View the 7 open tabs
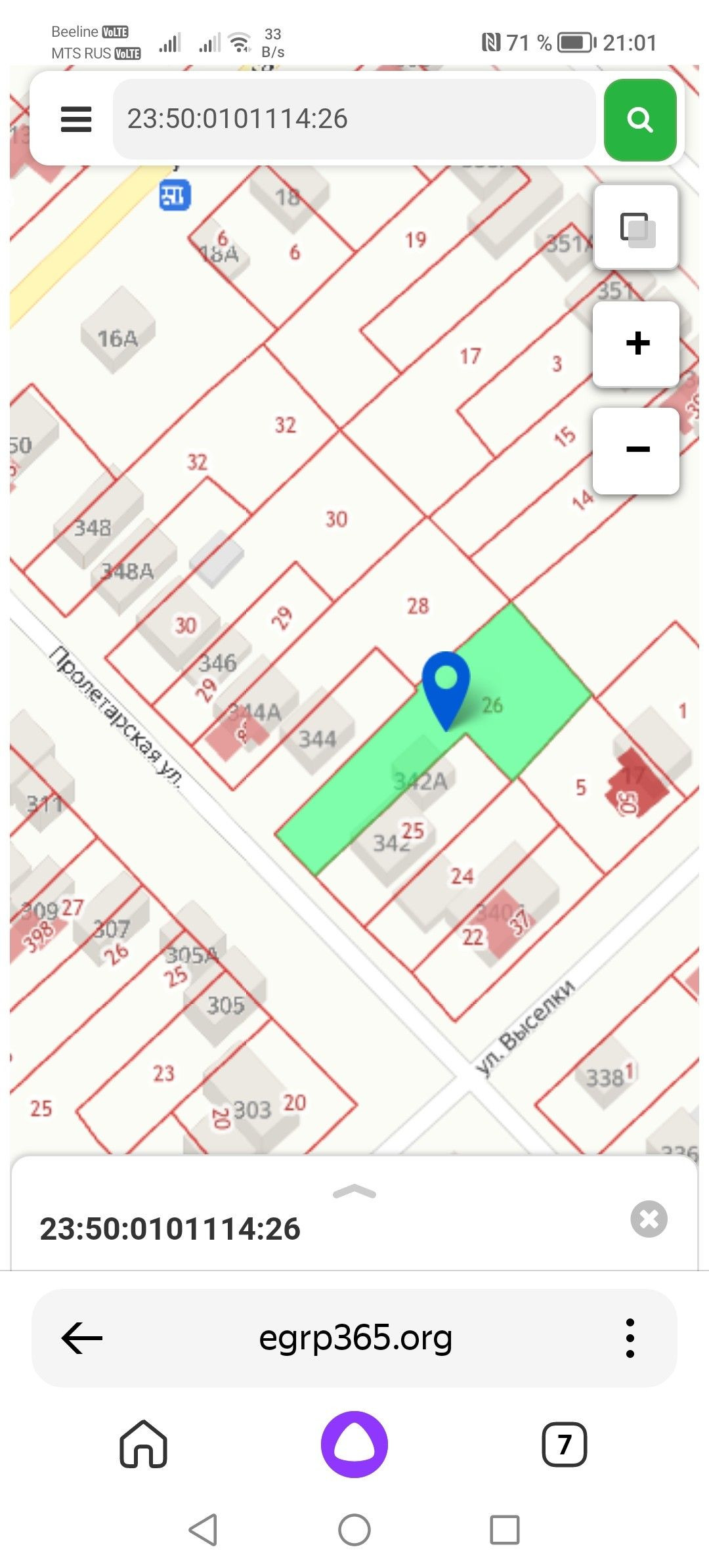Image resolution: width=709 pixels, height=1568 pixels. [564, 1445]
